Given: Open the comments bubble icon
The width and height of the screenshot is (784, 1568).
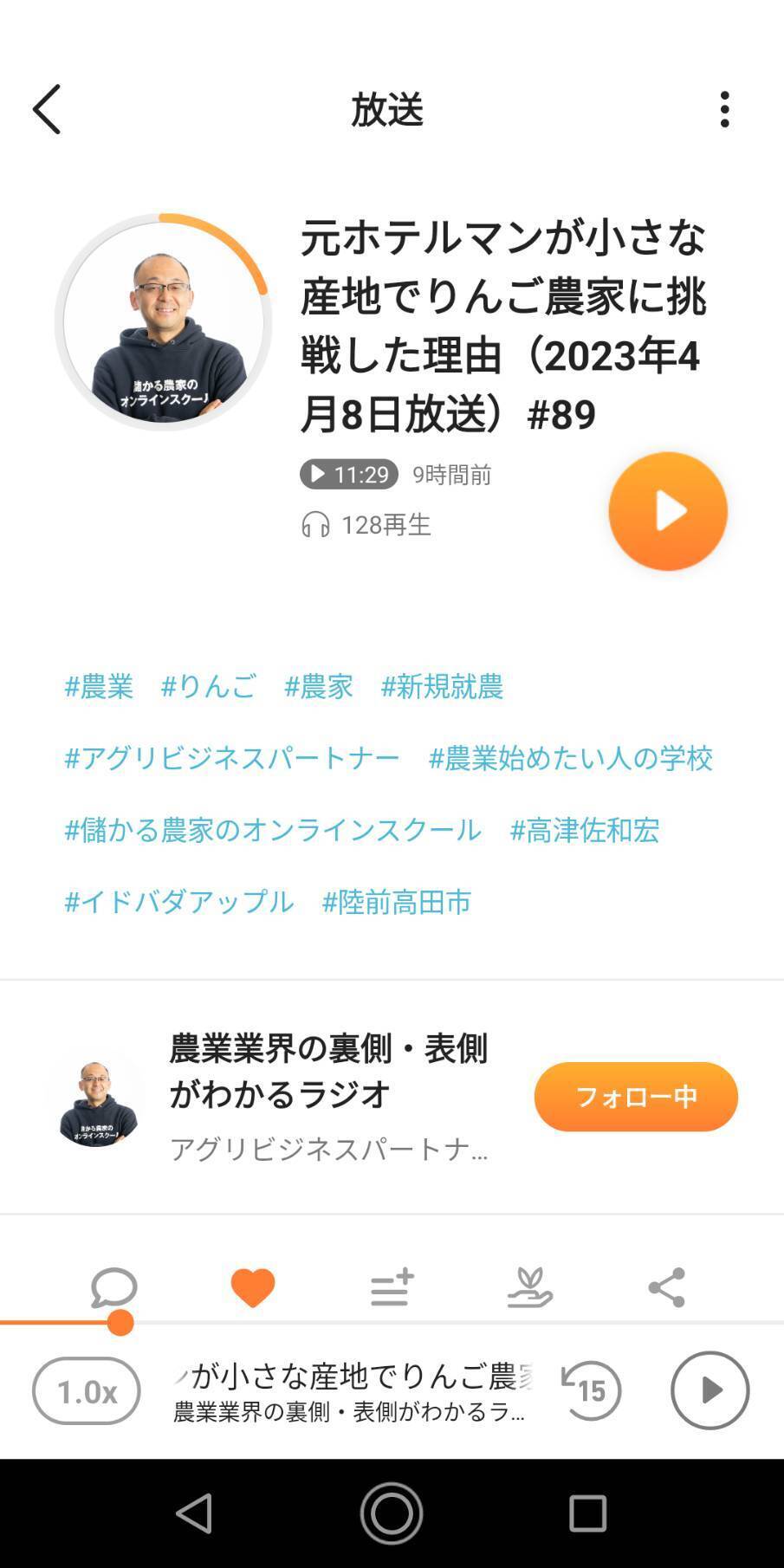Looking at the screenshot, I should tap(113, 1287).
